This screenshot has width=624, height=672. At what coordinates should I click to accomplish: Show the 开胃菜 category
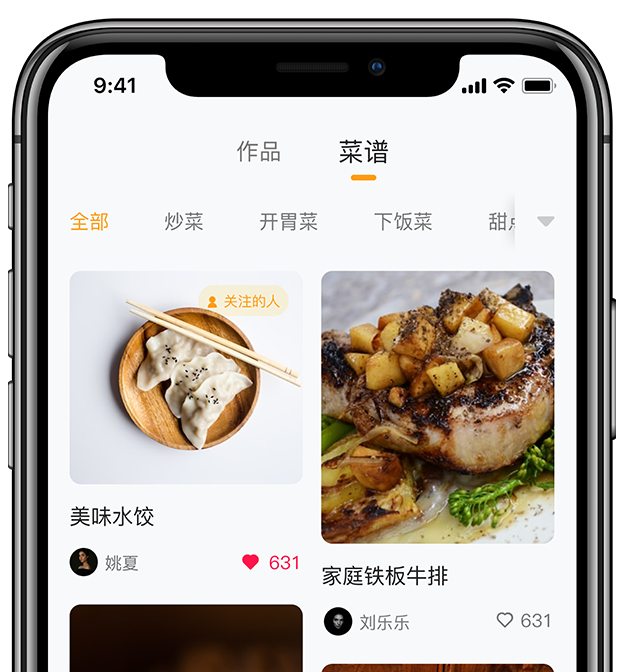point(288,221)
